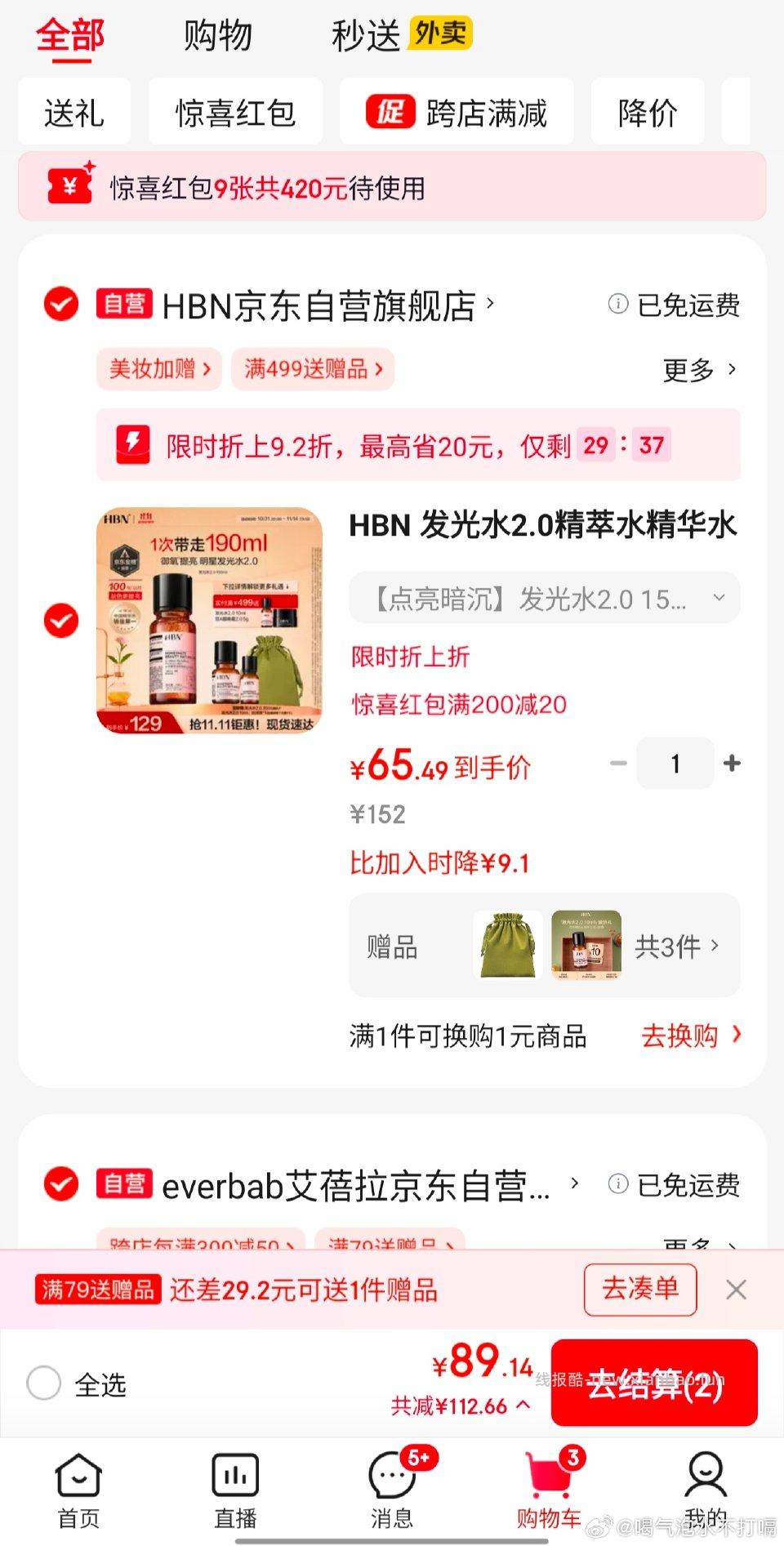Expand 更多 store promotions
This screenshot has height=1546, width=784.
(x=698, y=370)
